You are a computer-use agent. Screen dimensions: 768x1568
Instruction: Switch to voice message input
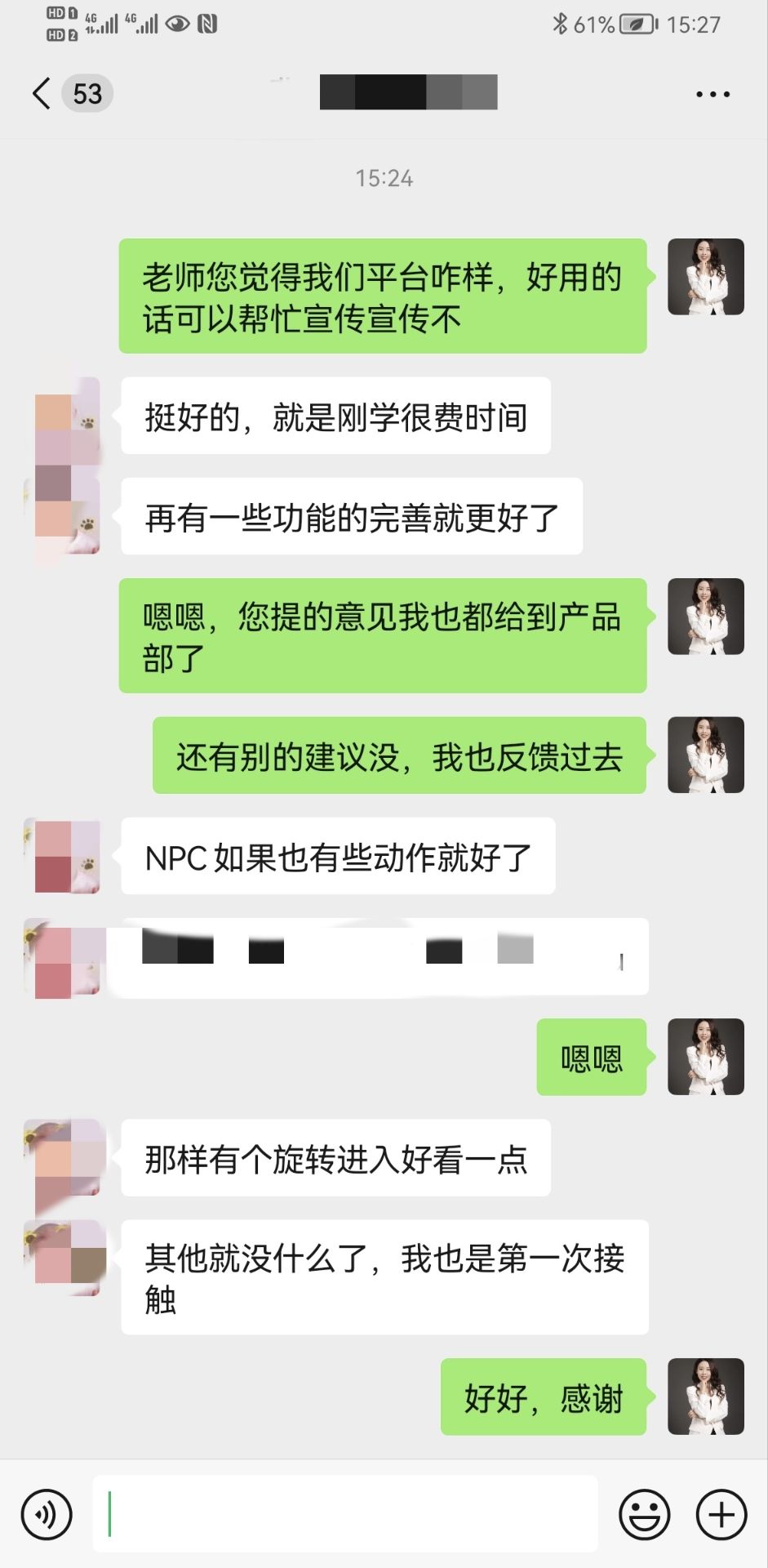[47, 1514]
